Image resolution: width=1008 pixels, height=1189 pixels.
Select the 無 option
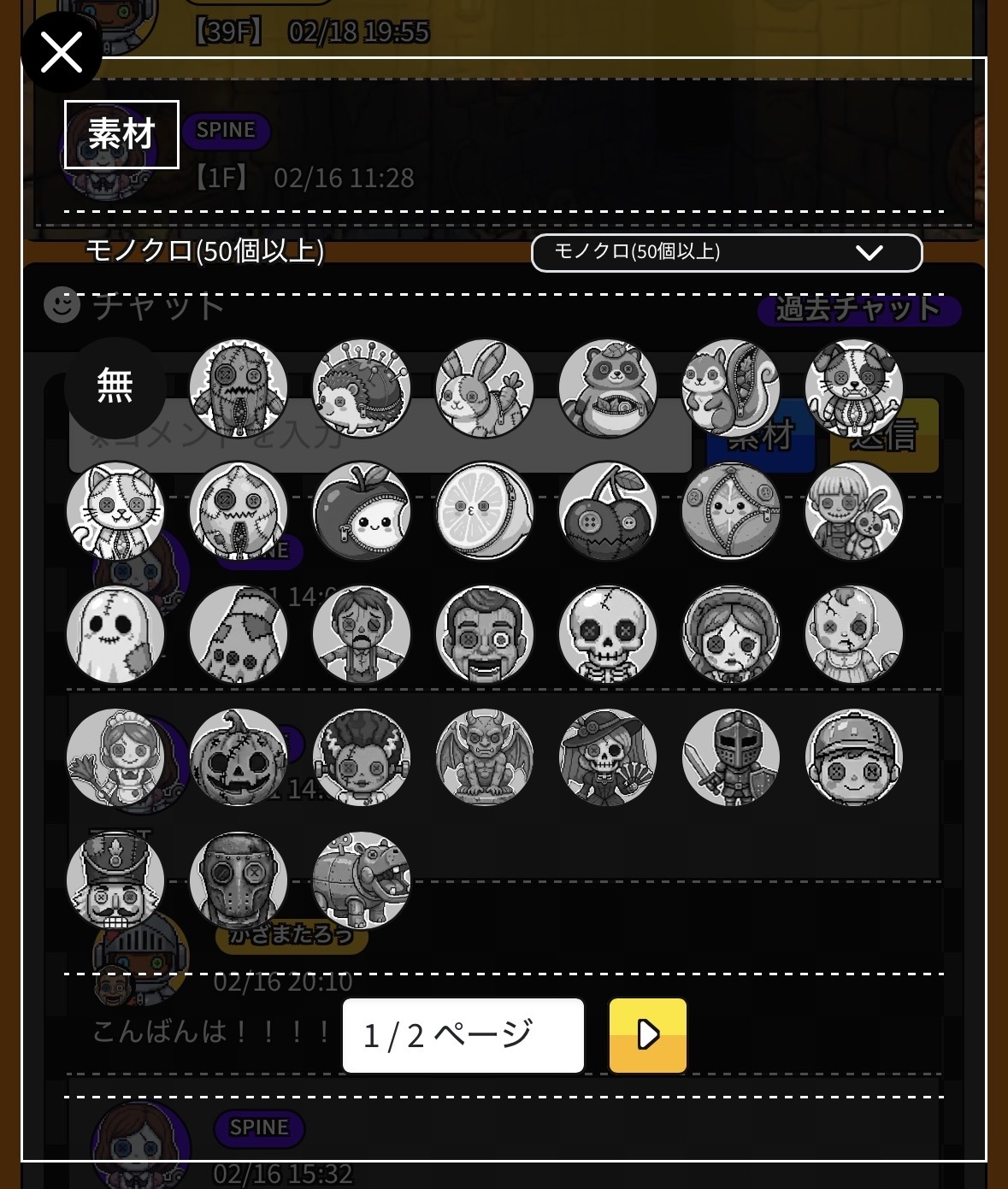[x=115, y=388]
